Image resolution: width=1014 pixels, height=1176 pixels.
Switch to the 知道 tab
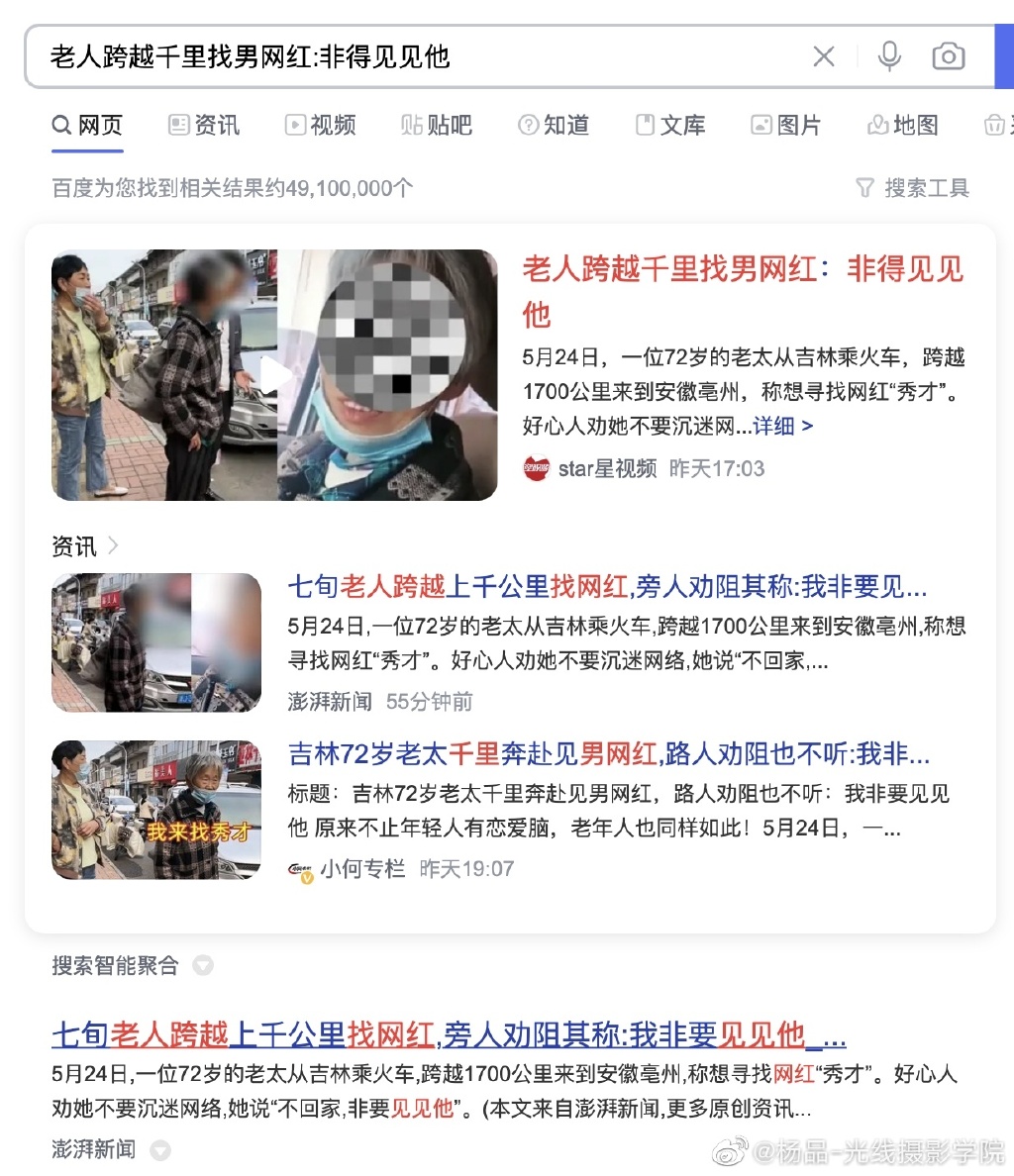tap(554, 125)
